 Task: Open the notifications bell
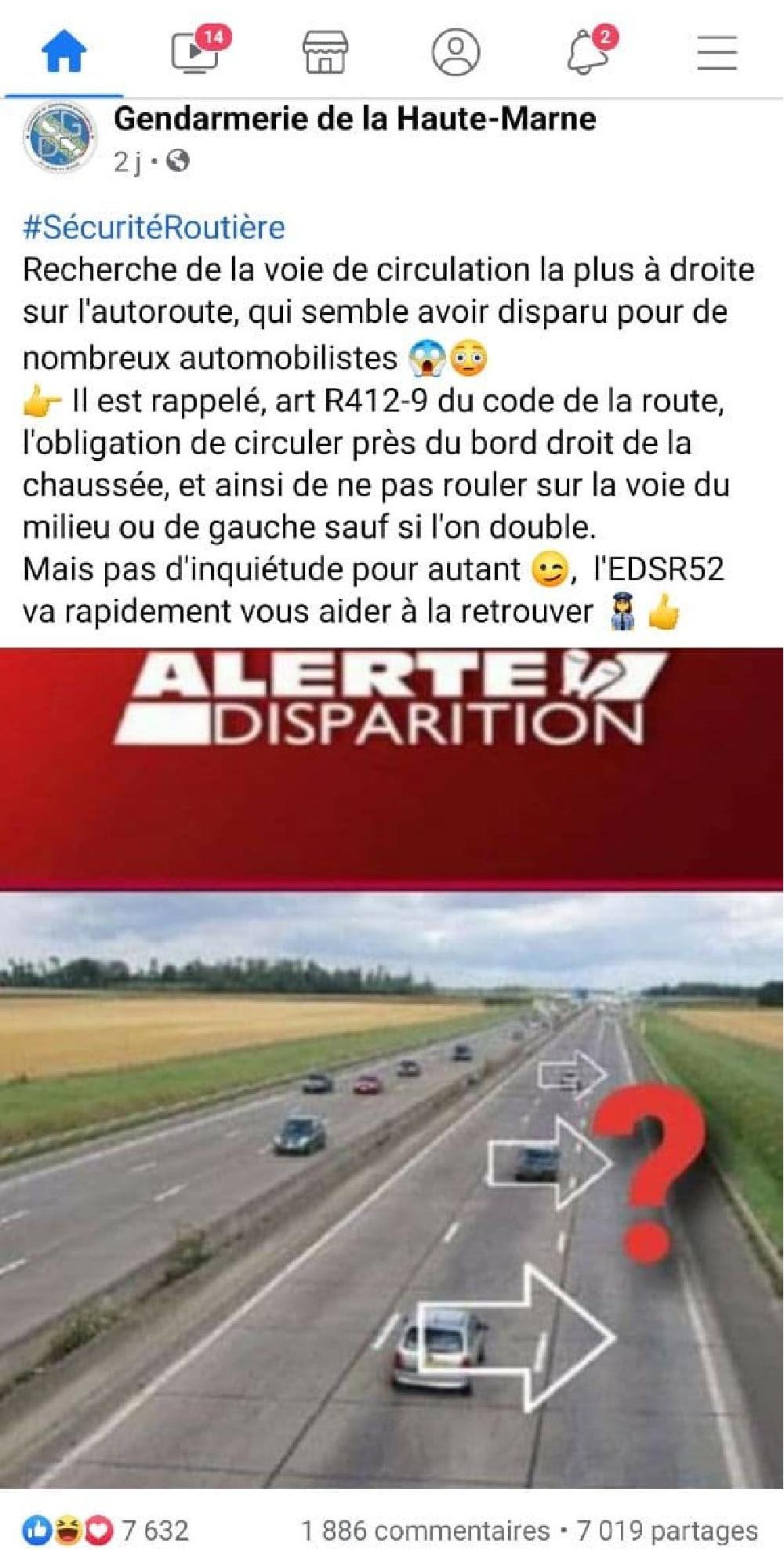click(586, 53)
